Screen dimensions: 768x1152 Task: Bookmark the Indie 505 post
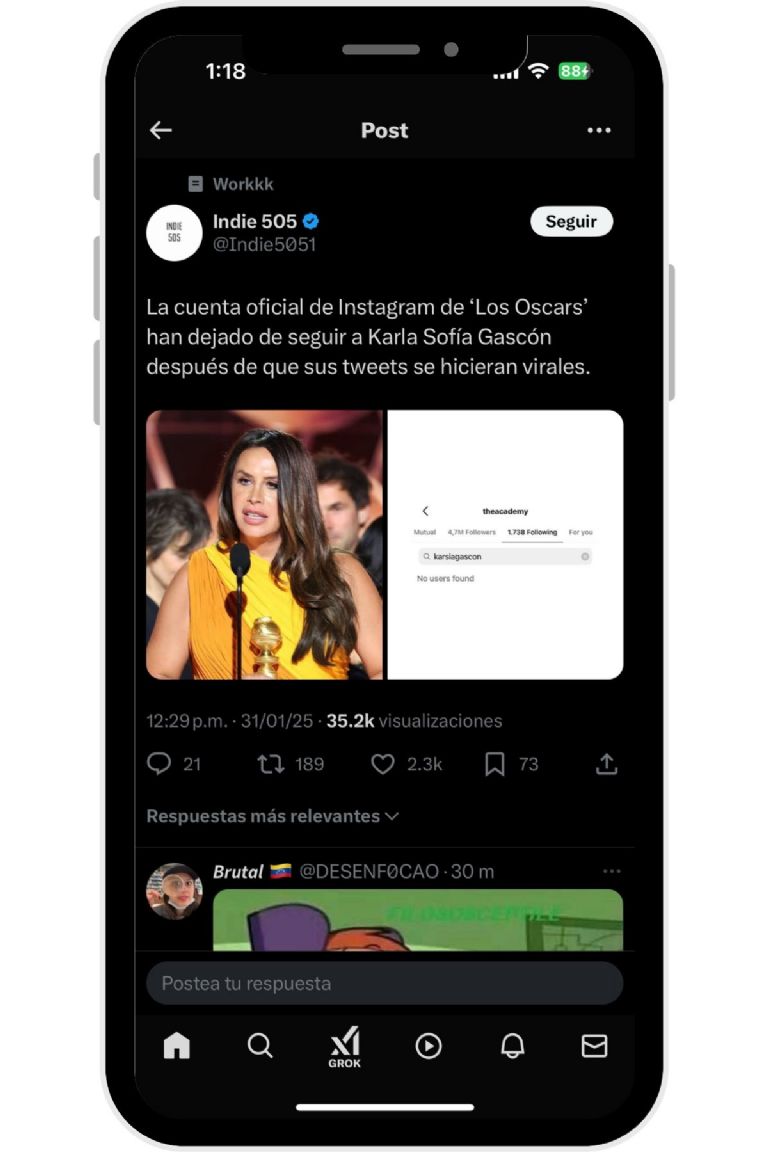495,764
